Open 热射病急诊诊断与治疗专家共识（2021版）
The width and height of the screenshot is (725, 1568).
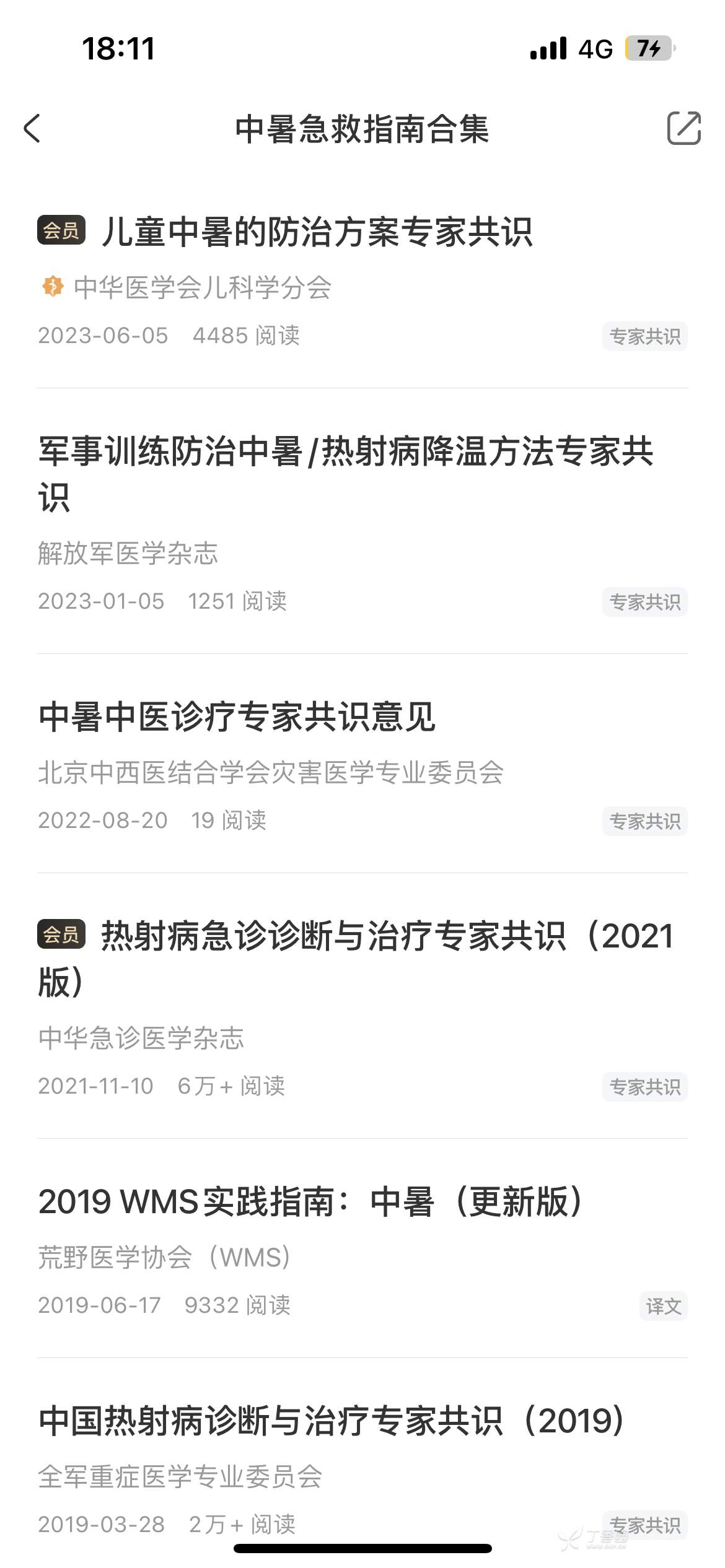tap(356, 957)
